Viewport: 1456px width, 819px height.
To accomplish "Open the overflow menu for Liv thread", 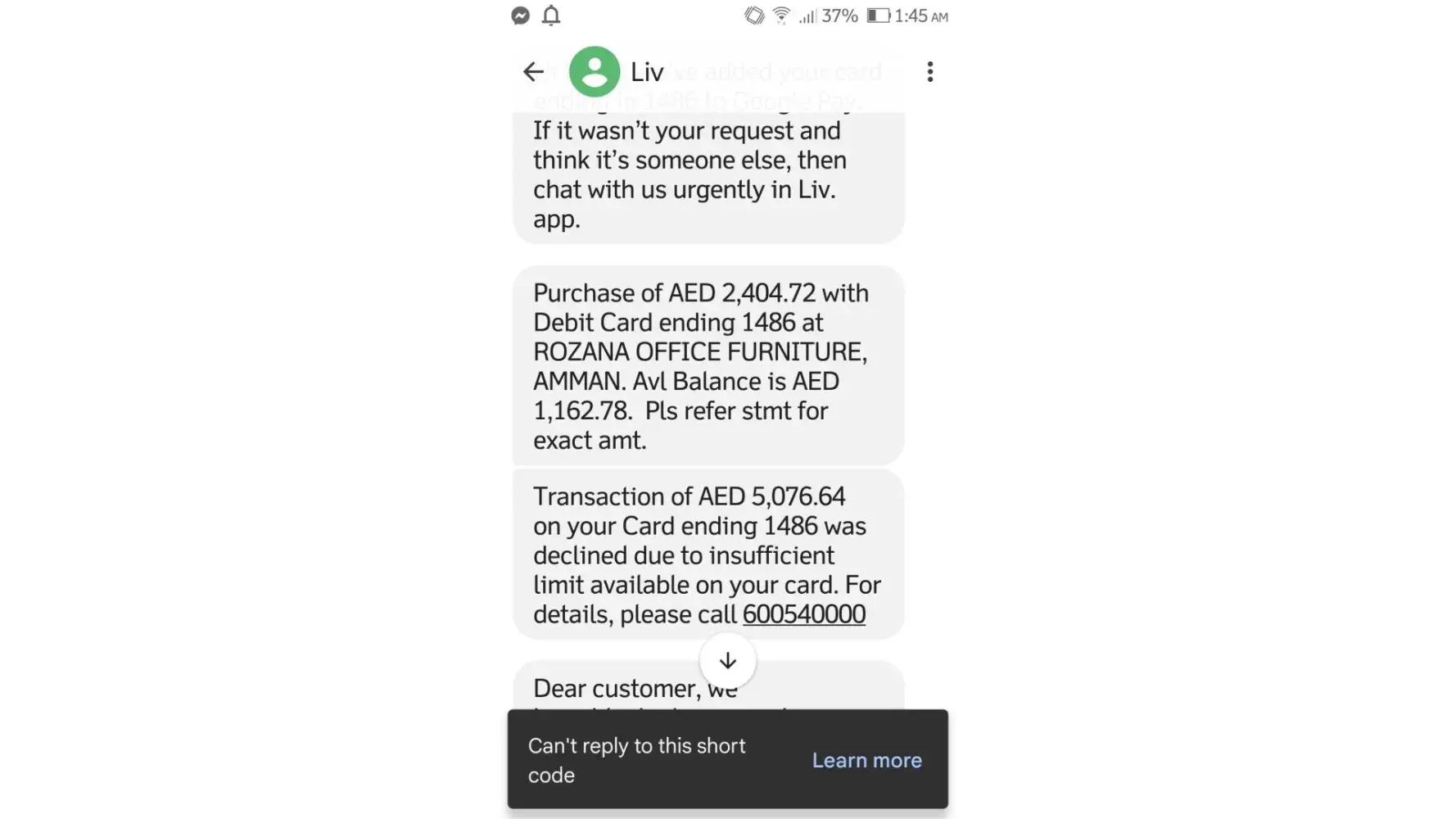I will tap(929, 72).
